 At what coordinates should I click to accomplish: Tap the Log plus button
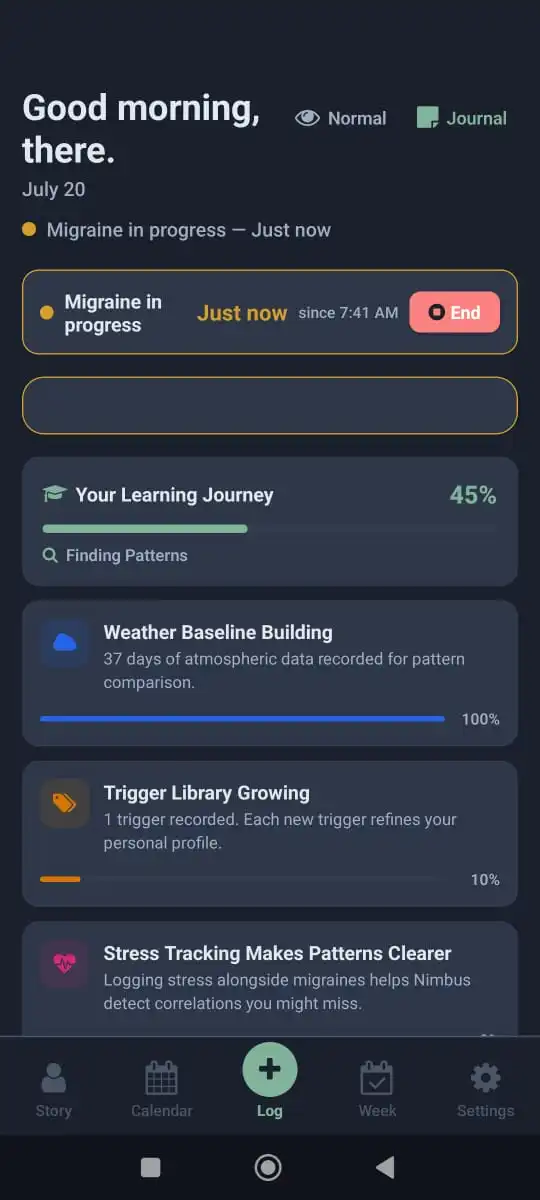[x=270, y=1070]
